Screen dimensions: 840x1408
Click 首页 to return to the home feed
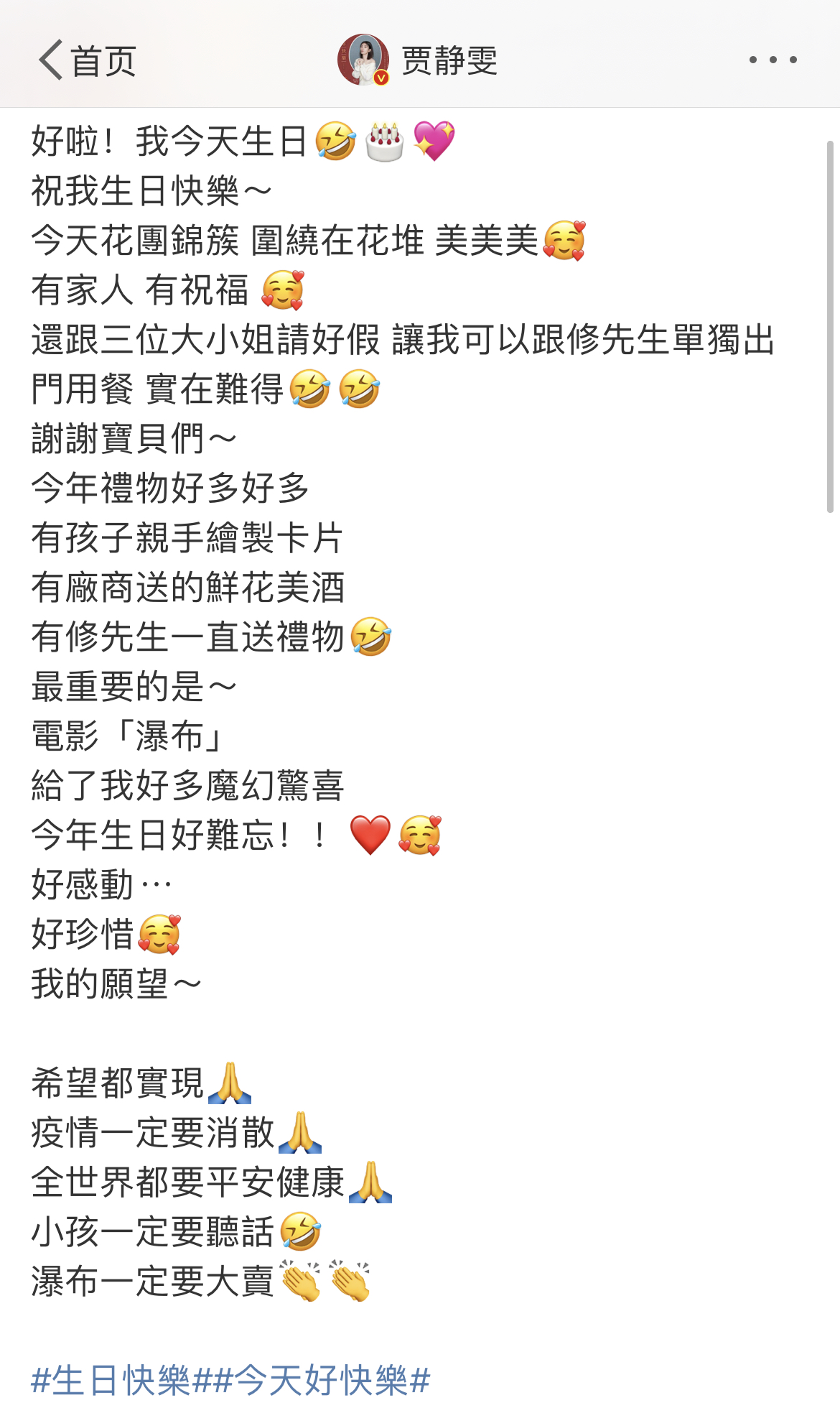coord(104,61)
